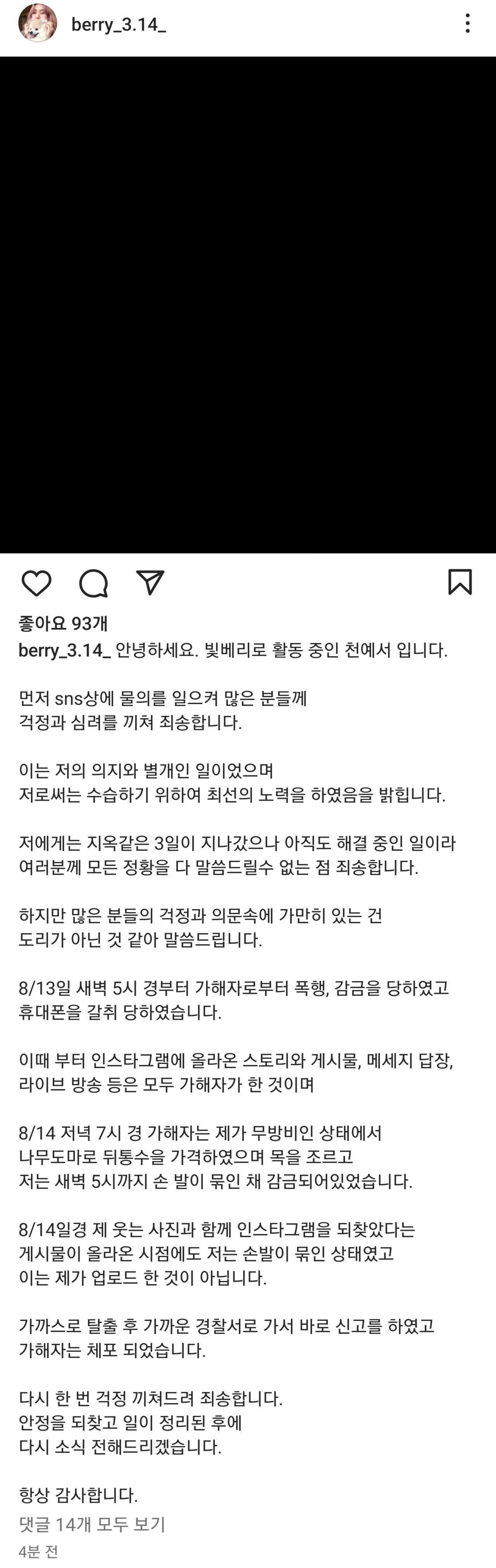Bookmark this post

point(460,582)
